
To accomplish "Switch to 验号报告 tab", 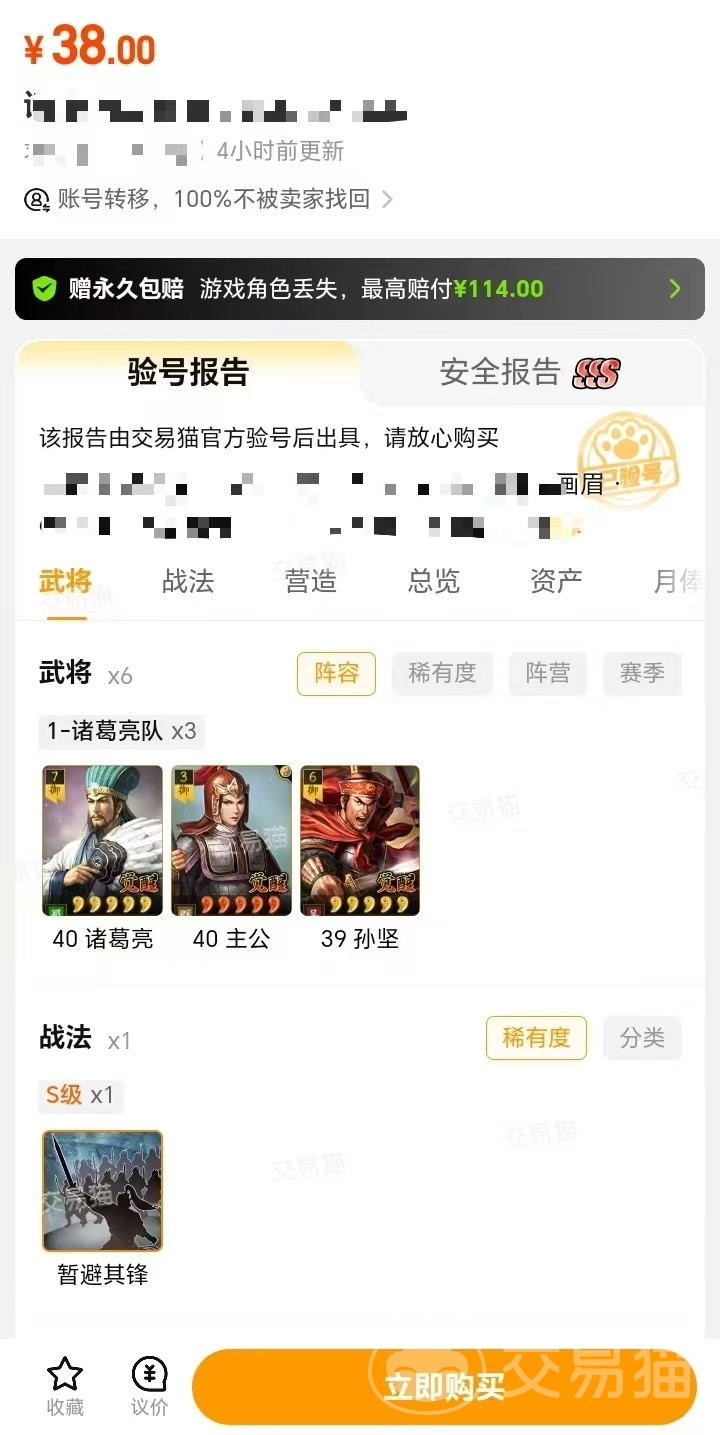I will pyautogui.click(x=188, y=372).
